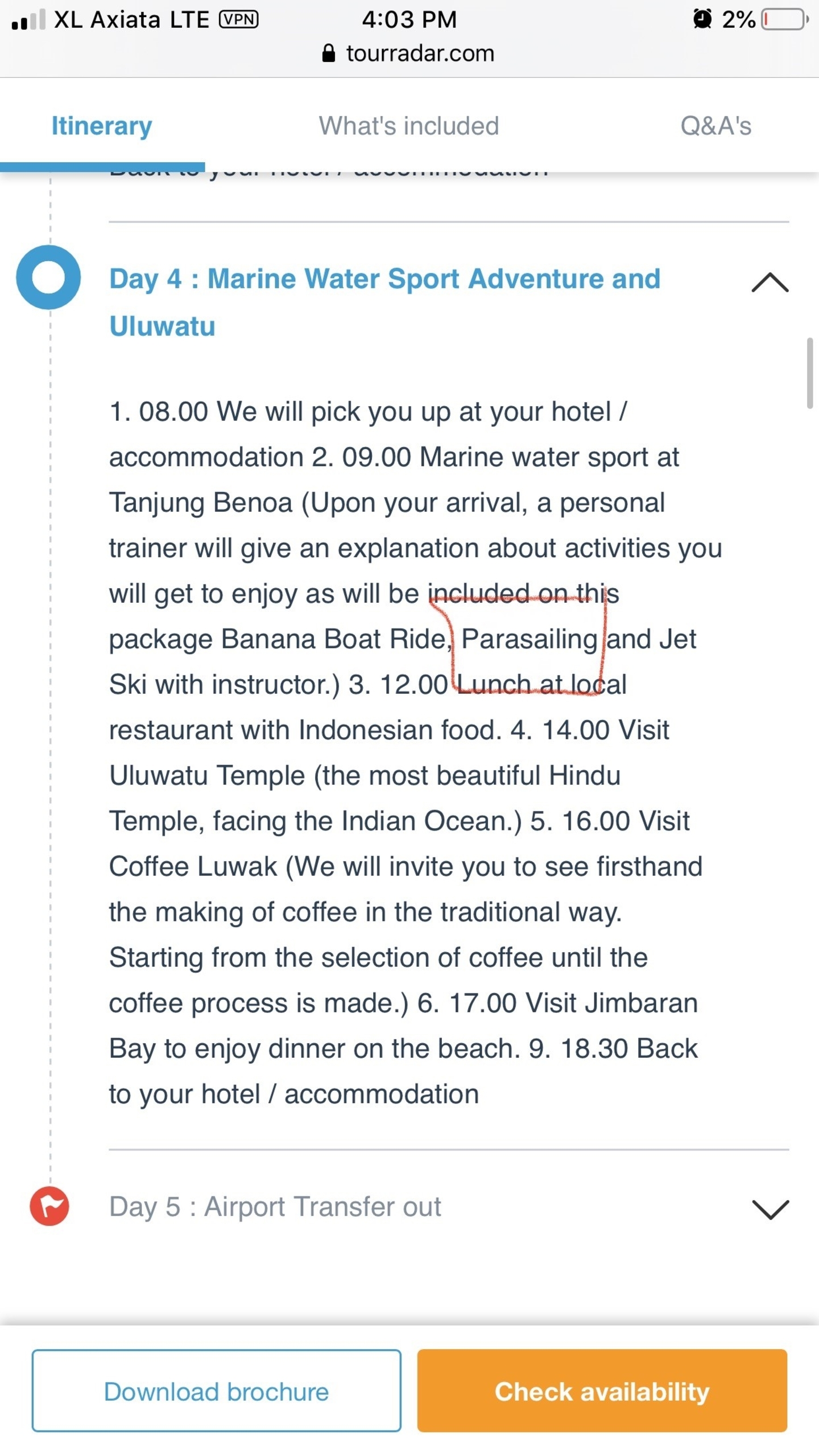Check availability for this tour

pos(602,1391)
